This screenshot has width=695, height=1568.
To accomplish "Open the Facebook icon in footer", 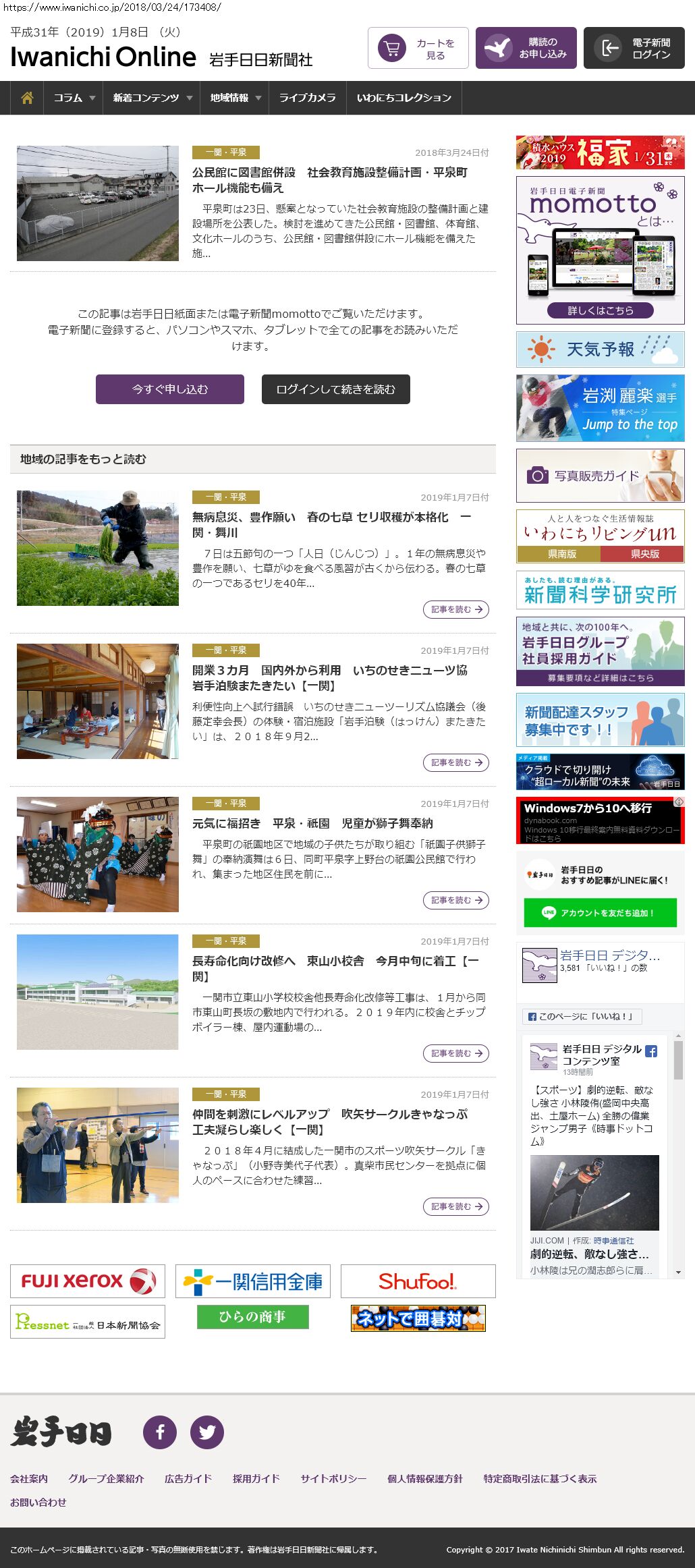I will [160, 1432].
